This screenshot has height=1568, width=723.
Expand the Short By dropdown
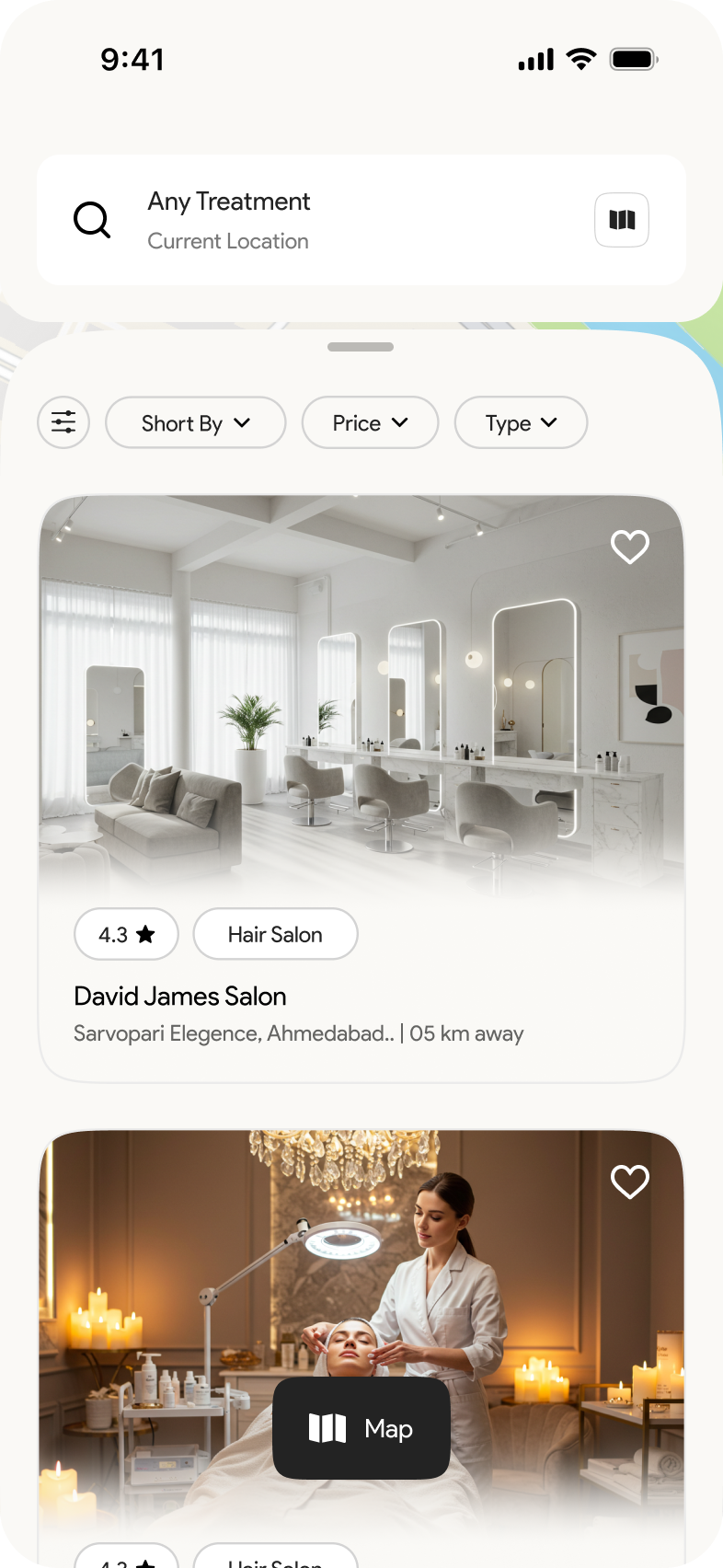196,422
